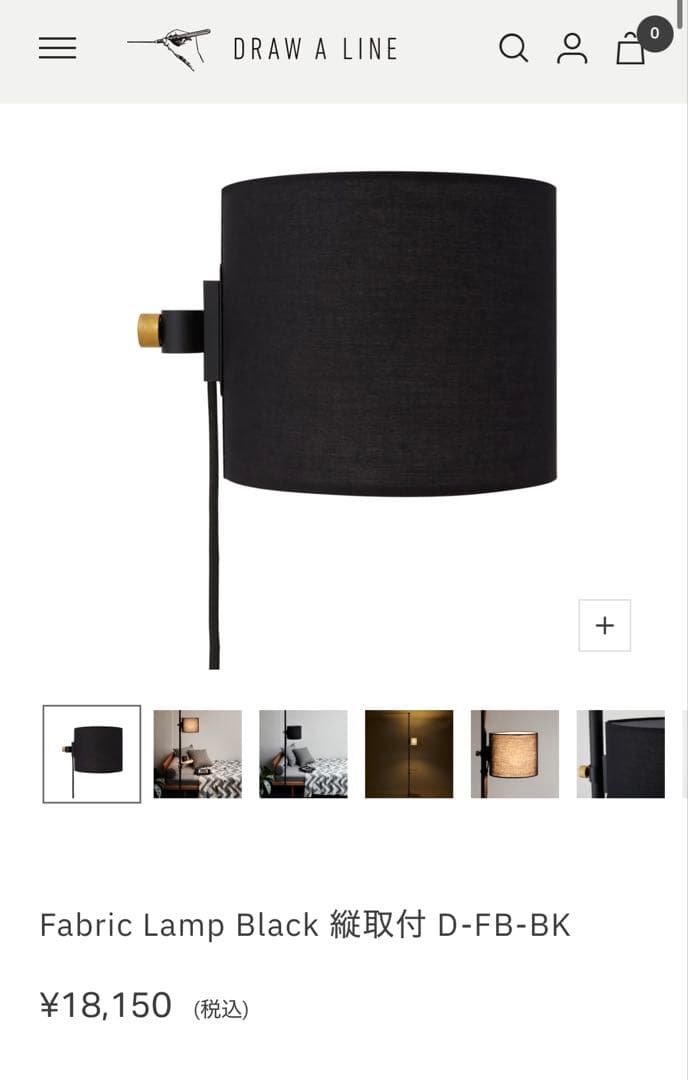The height and width of the screenshot is (1080, 688).
Task: Open the account profile icon
Action: coord(572,48)
